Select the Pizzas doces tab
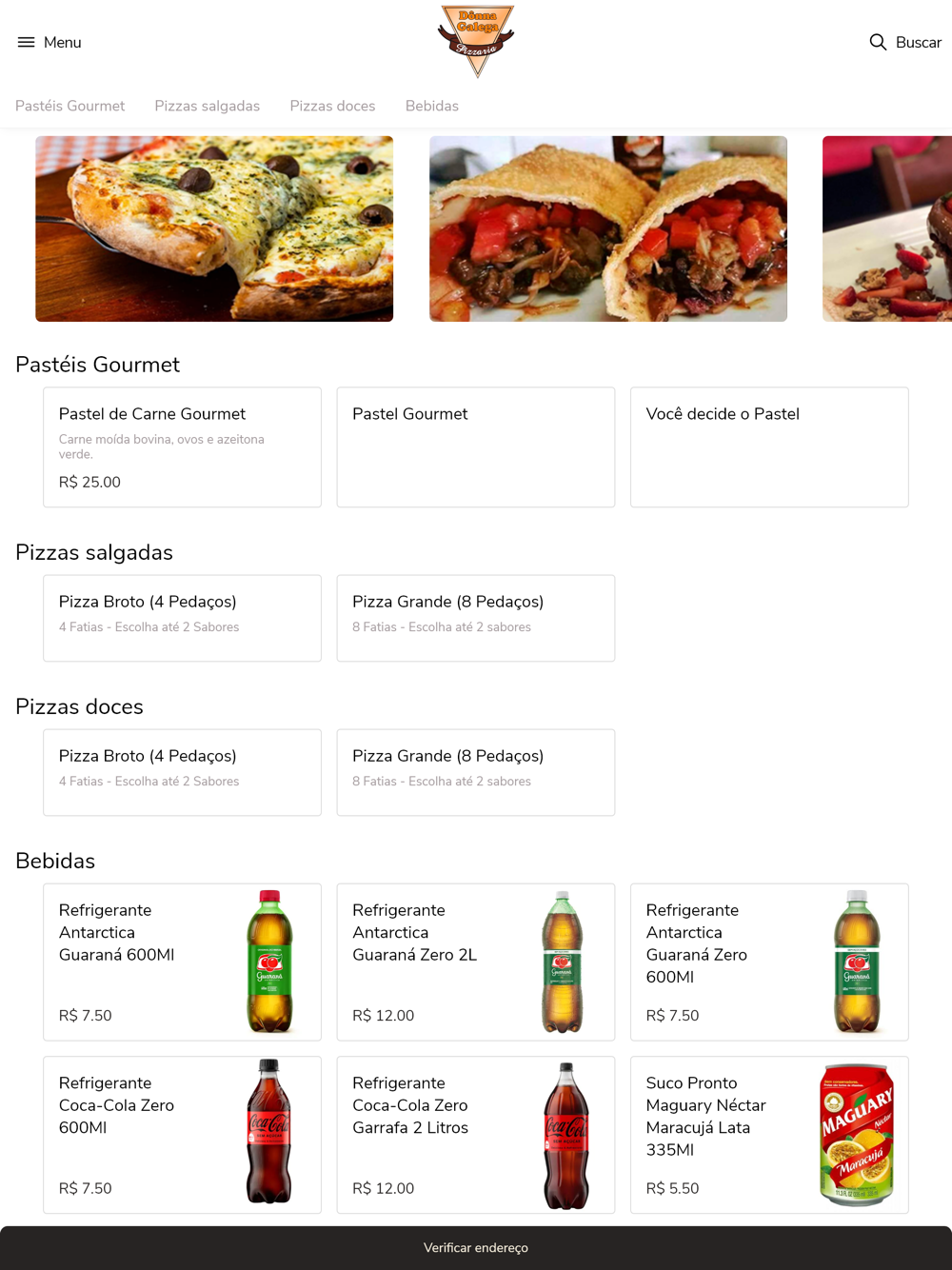952x1270 pixels. (x=332, y=106)
